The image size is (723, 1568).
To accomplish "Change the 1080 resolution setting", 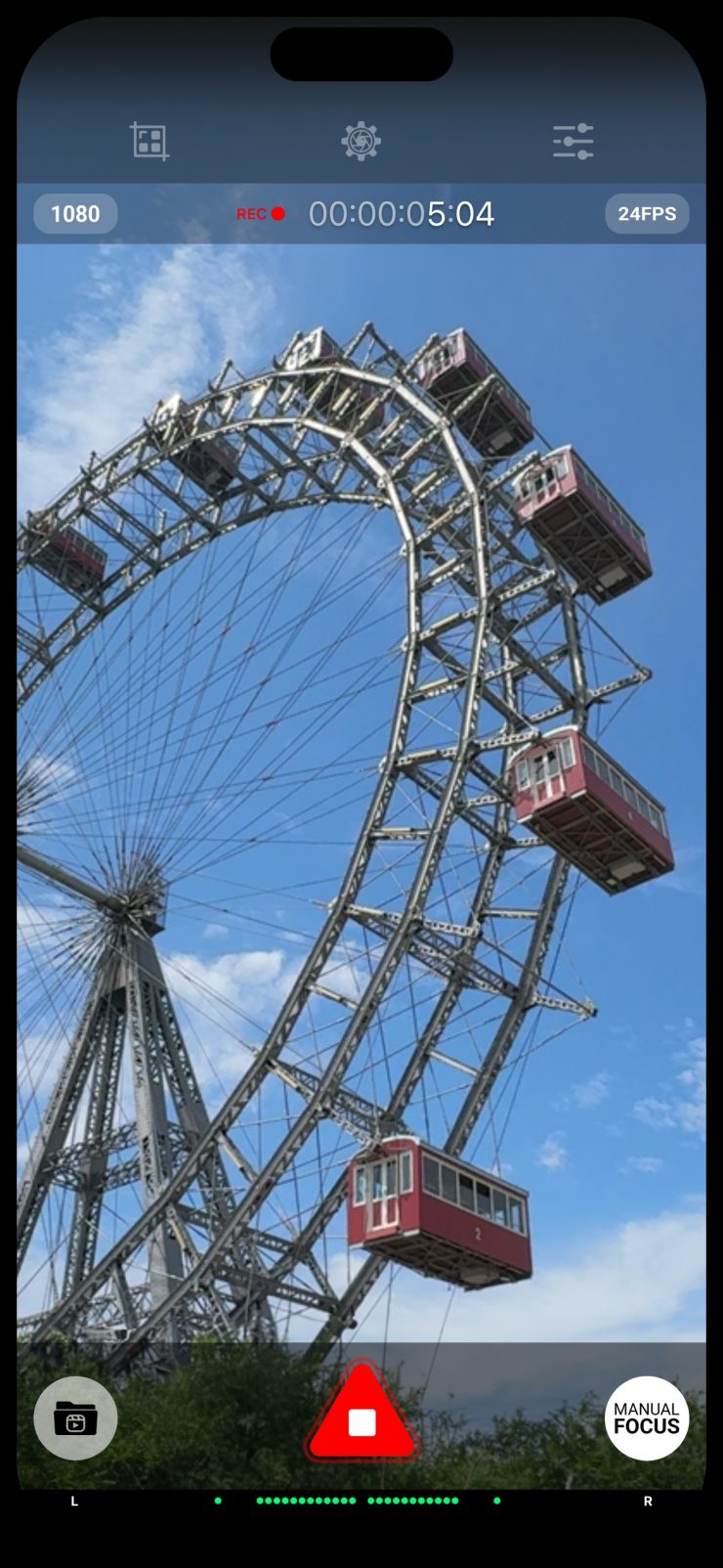I will click(75, 214).
